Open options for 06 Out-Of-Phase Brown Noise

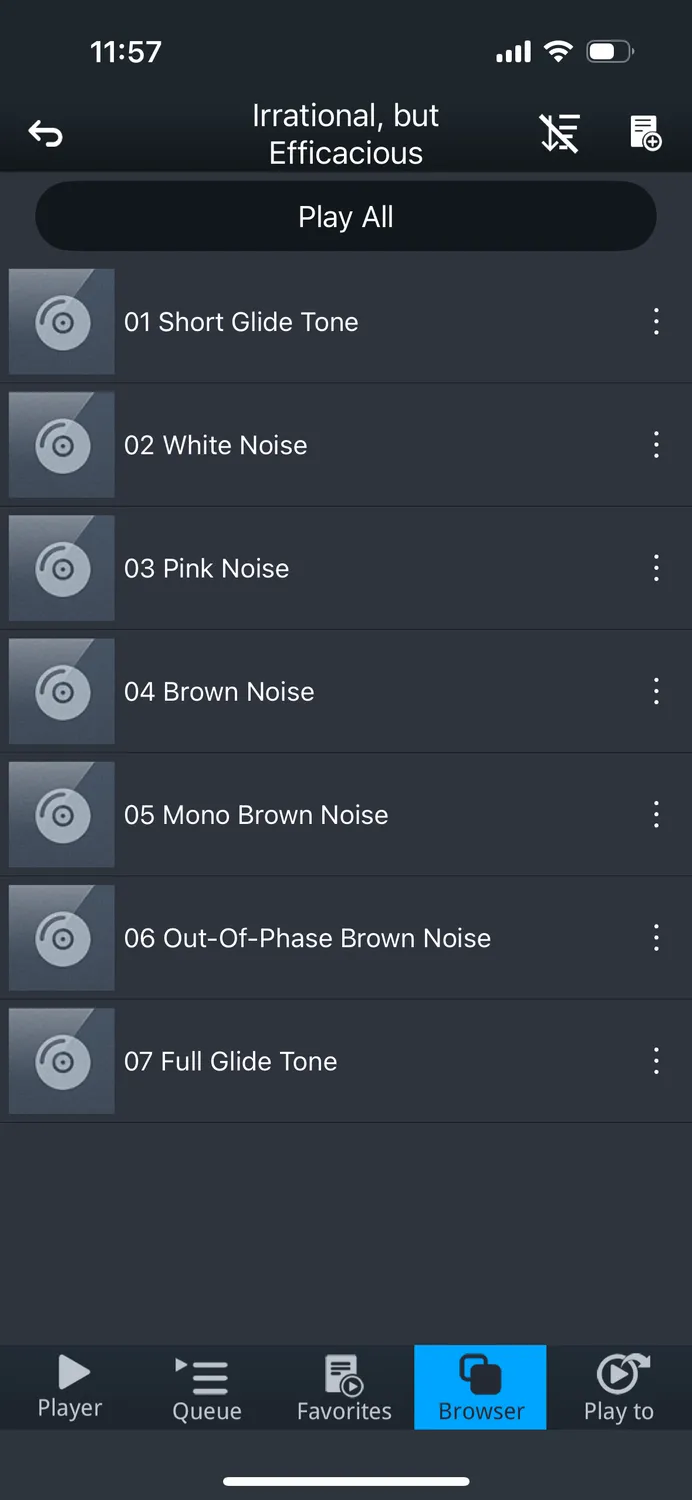pyautogui.click(x=656, y=938)
